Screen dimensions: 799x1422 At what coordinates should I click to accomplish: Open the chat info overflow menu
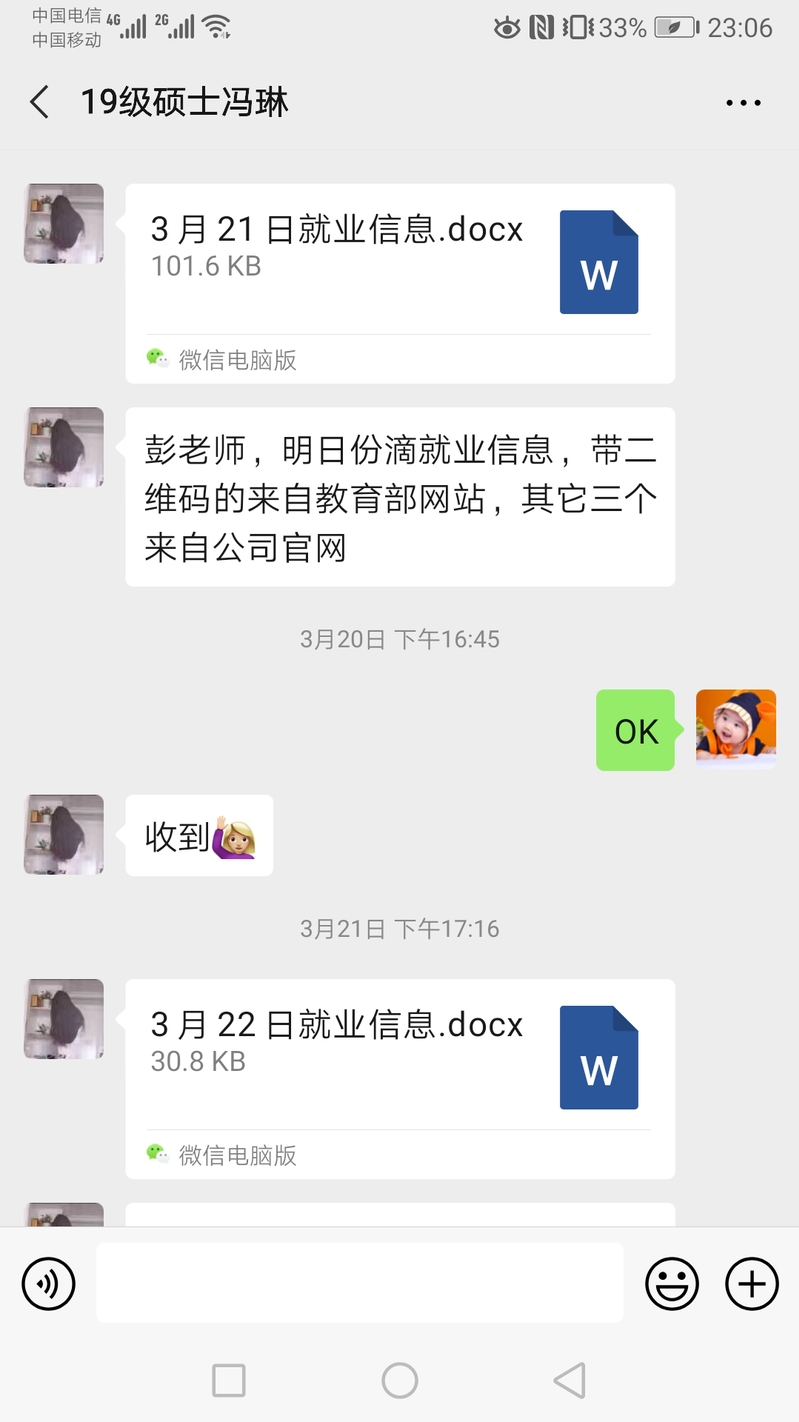click(x=743, y=102)
